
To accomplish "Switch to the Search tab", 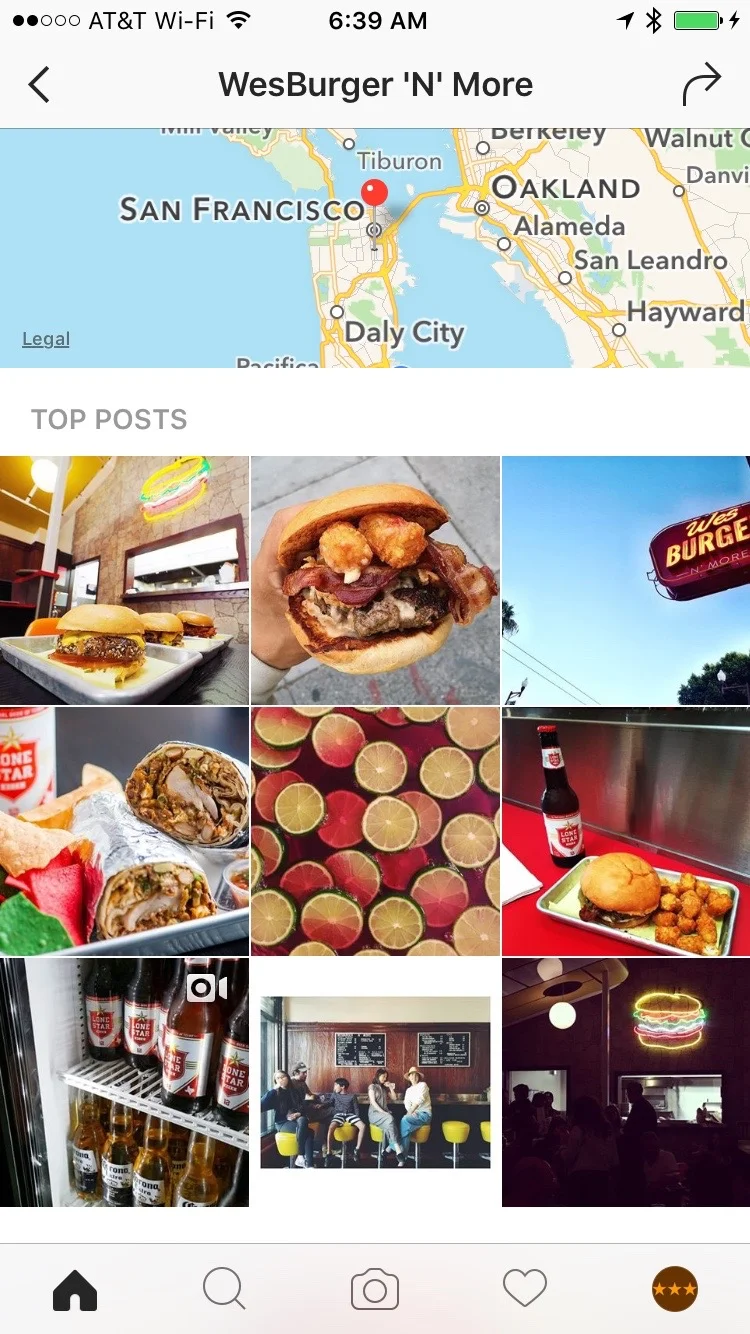I will tap(224, 1289).
